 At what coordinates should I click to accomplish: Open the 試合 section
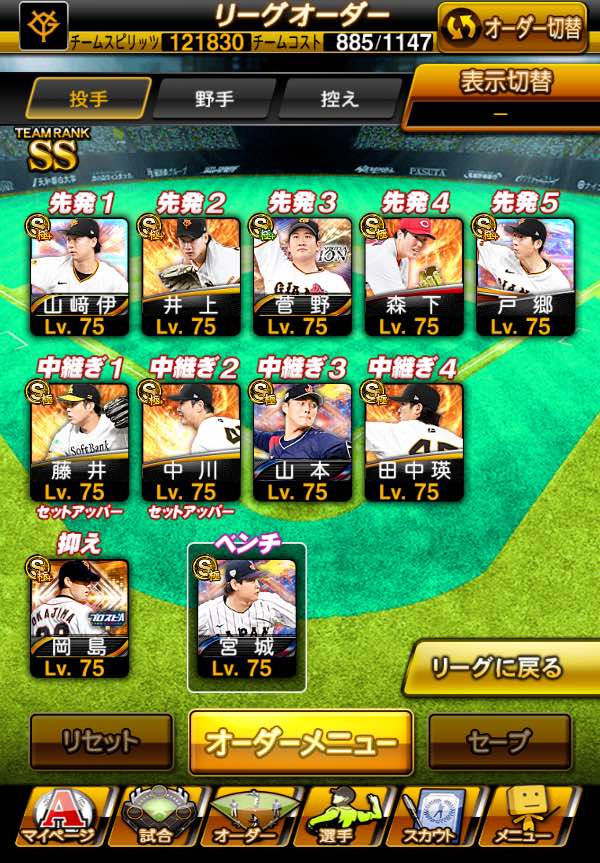[158, 818]
